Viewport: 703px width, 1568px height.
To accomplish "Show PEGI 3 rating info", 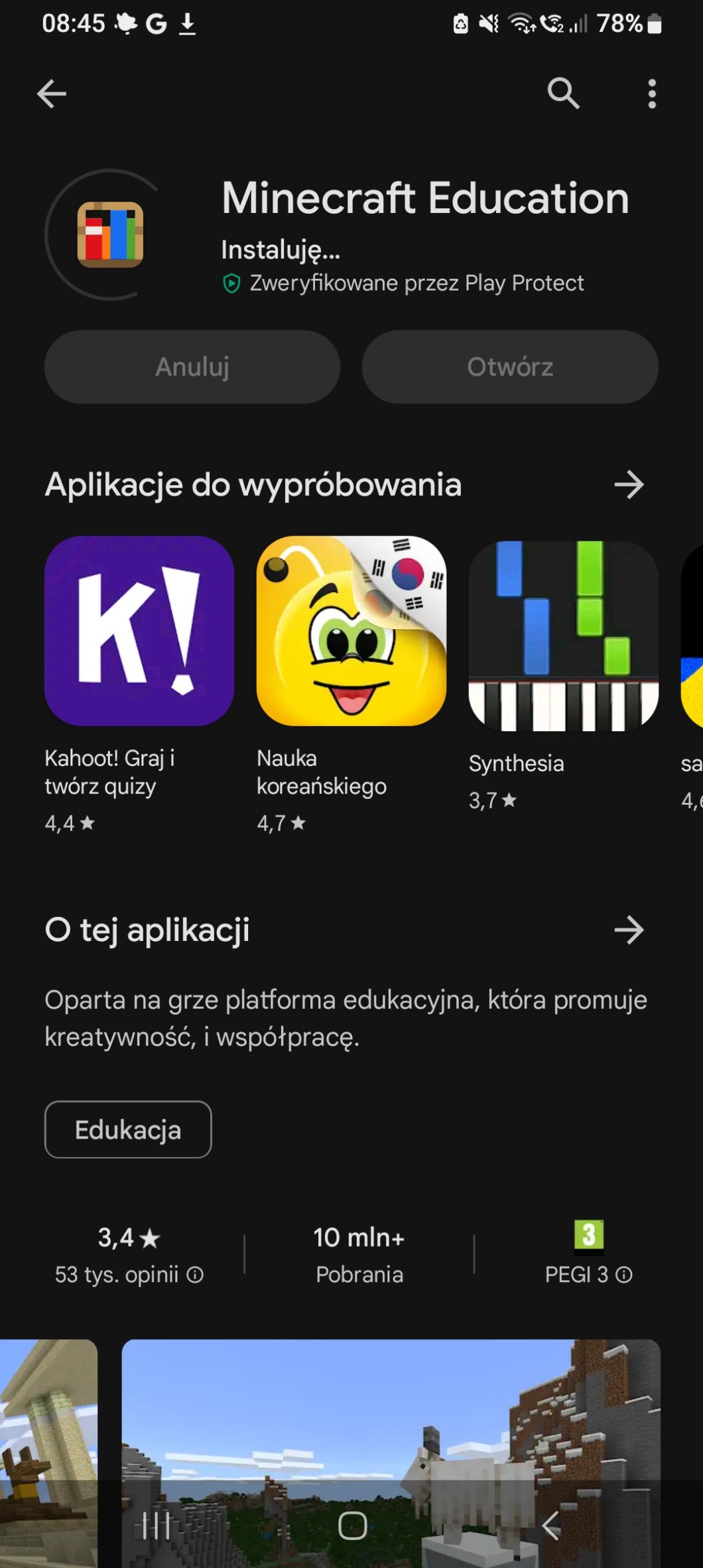I will click(x=624, y=1275).
